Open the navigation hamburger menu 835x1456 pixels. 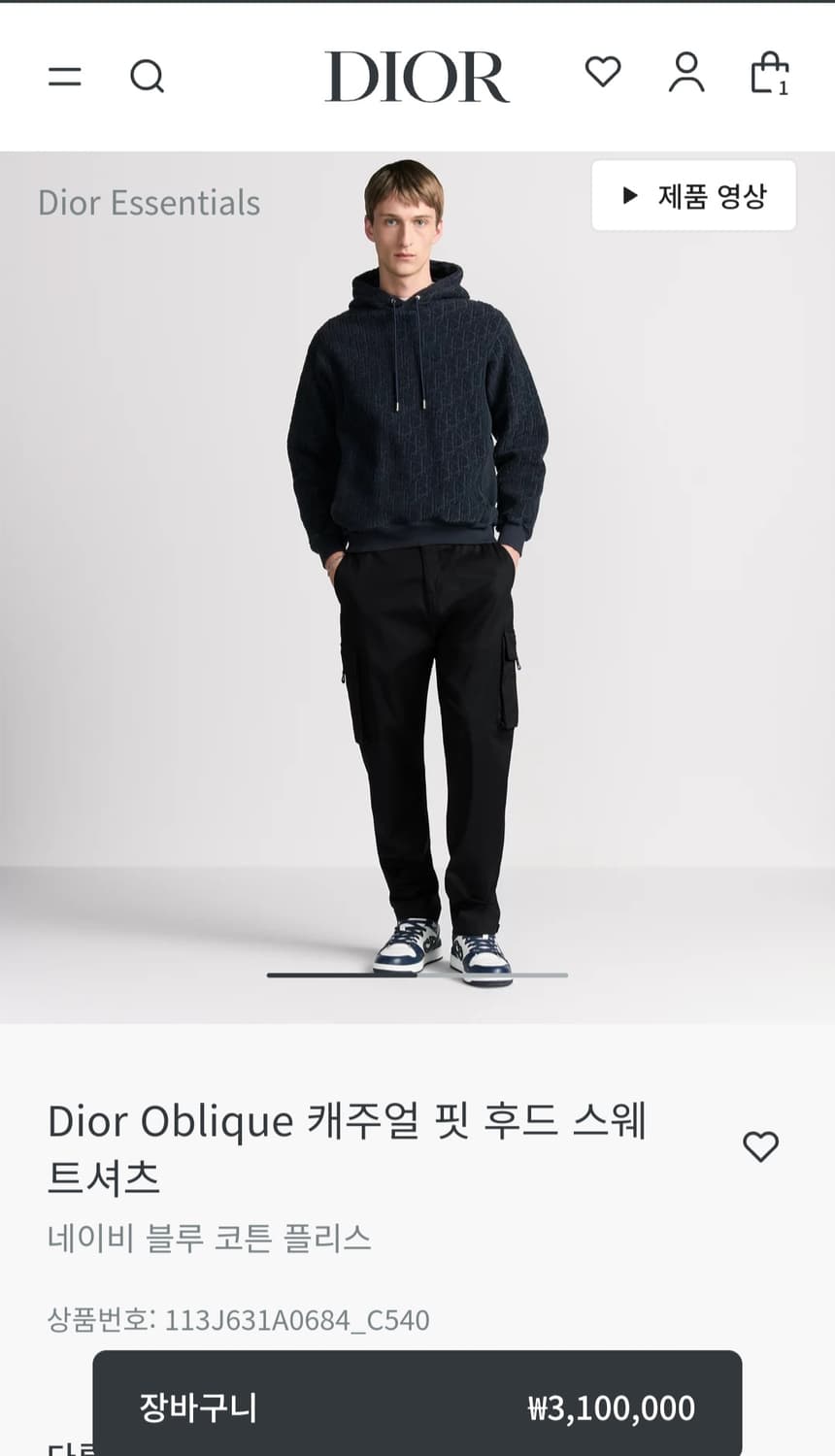coord(65,76)
